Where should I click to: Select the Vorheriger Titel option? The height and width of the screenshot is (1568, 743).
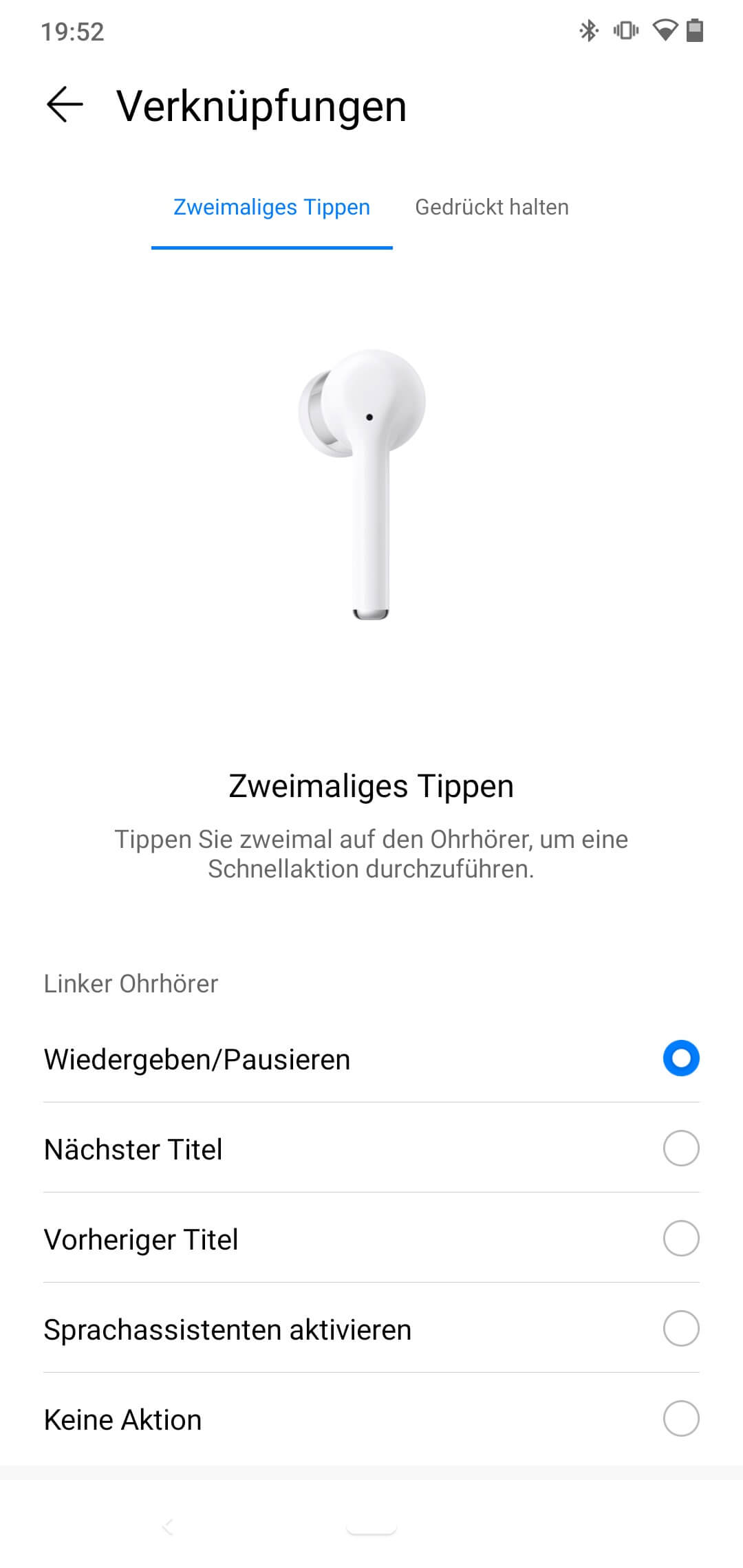click(680, 1239)
